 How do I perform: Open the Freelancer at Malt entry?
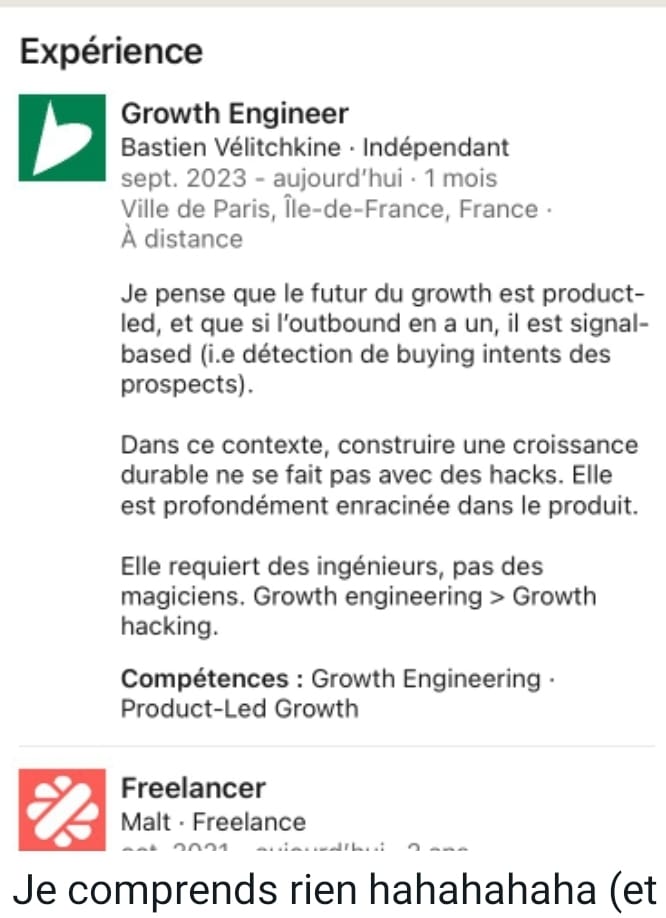coord(193,787)
